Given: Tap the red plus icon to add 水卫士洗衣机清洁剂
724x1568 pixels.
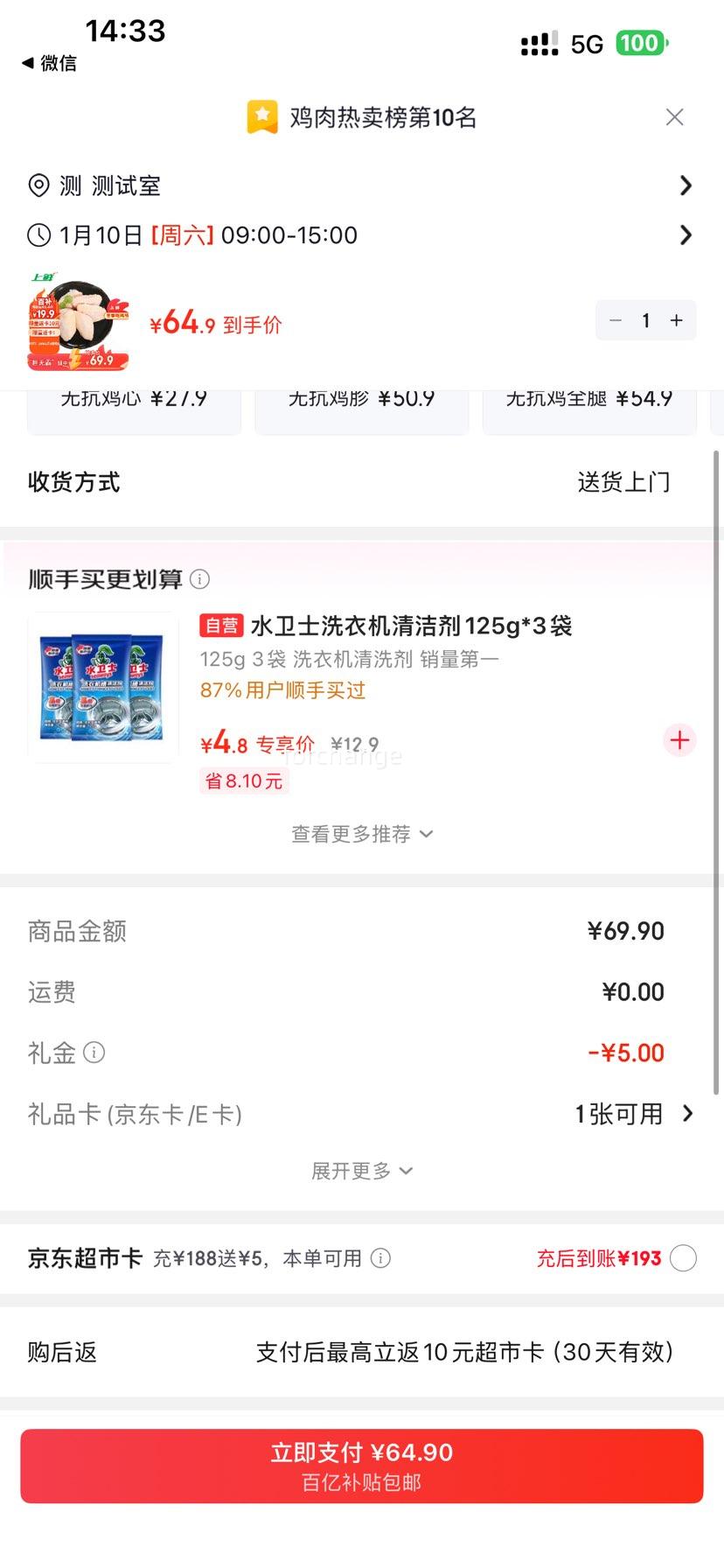Looking at the screenshot, I should click(x=679, y=739).
